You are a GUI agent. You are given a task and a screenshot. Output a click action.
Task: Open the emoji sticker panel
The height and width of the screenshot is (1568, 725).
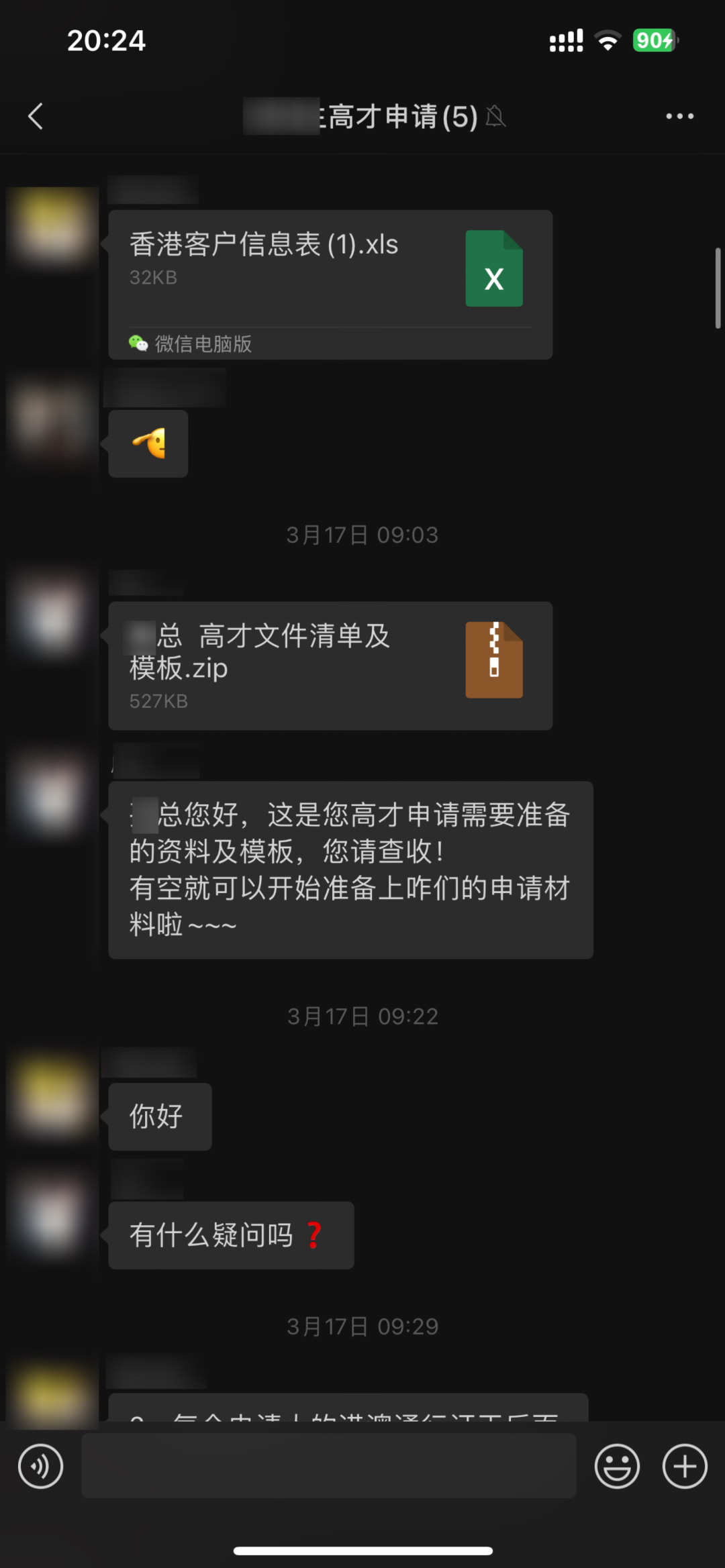pos(616,1466)
